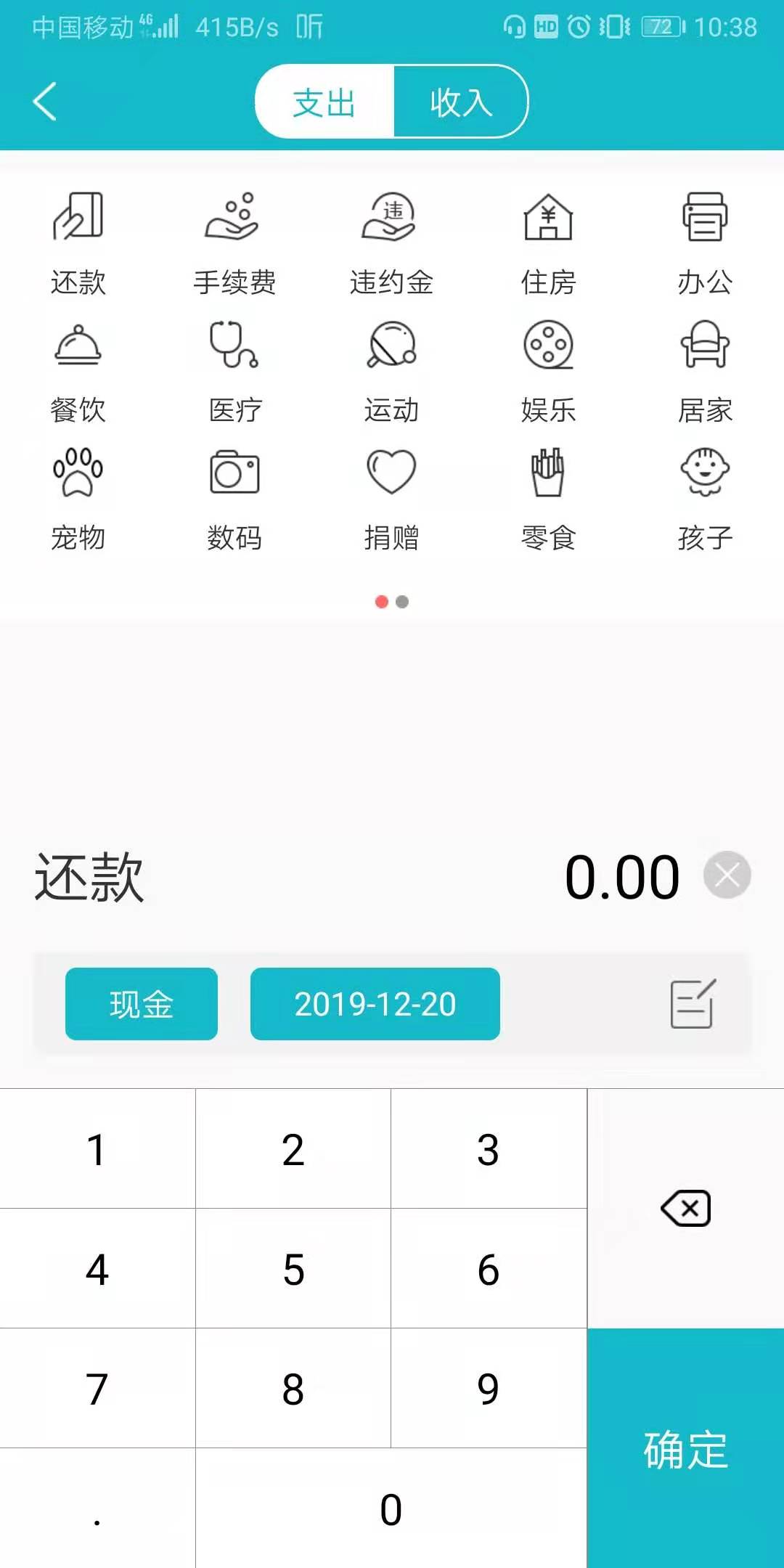Choose the 住房 housing category icon

(548, 219)
